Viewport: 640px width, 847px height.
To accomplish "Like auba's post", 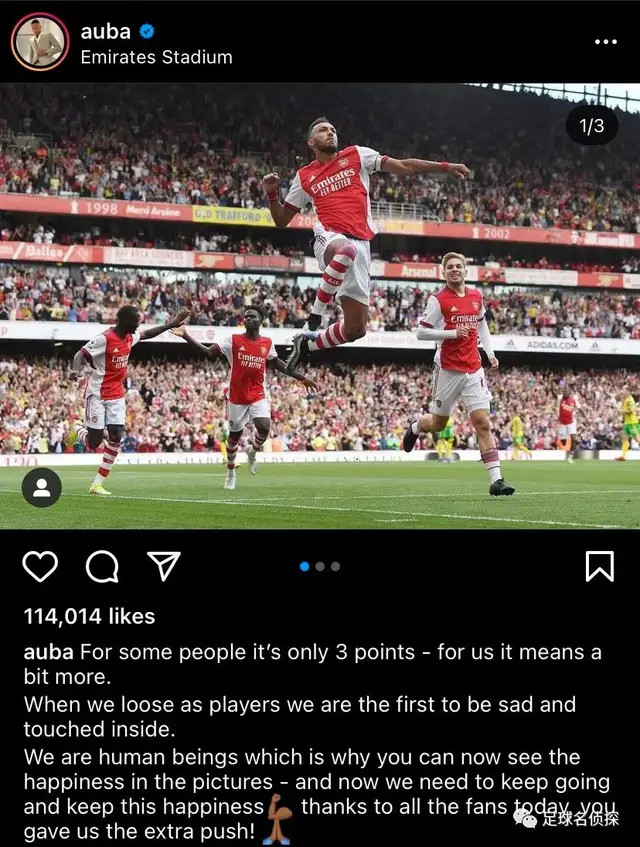I will point(40,566).
